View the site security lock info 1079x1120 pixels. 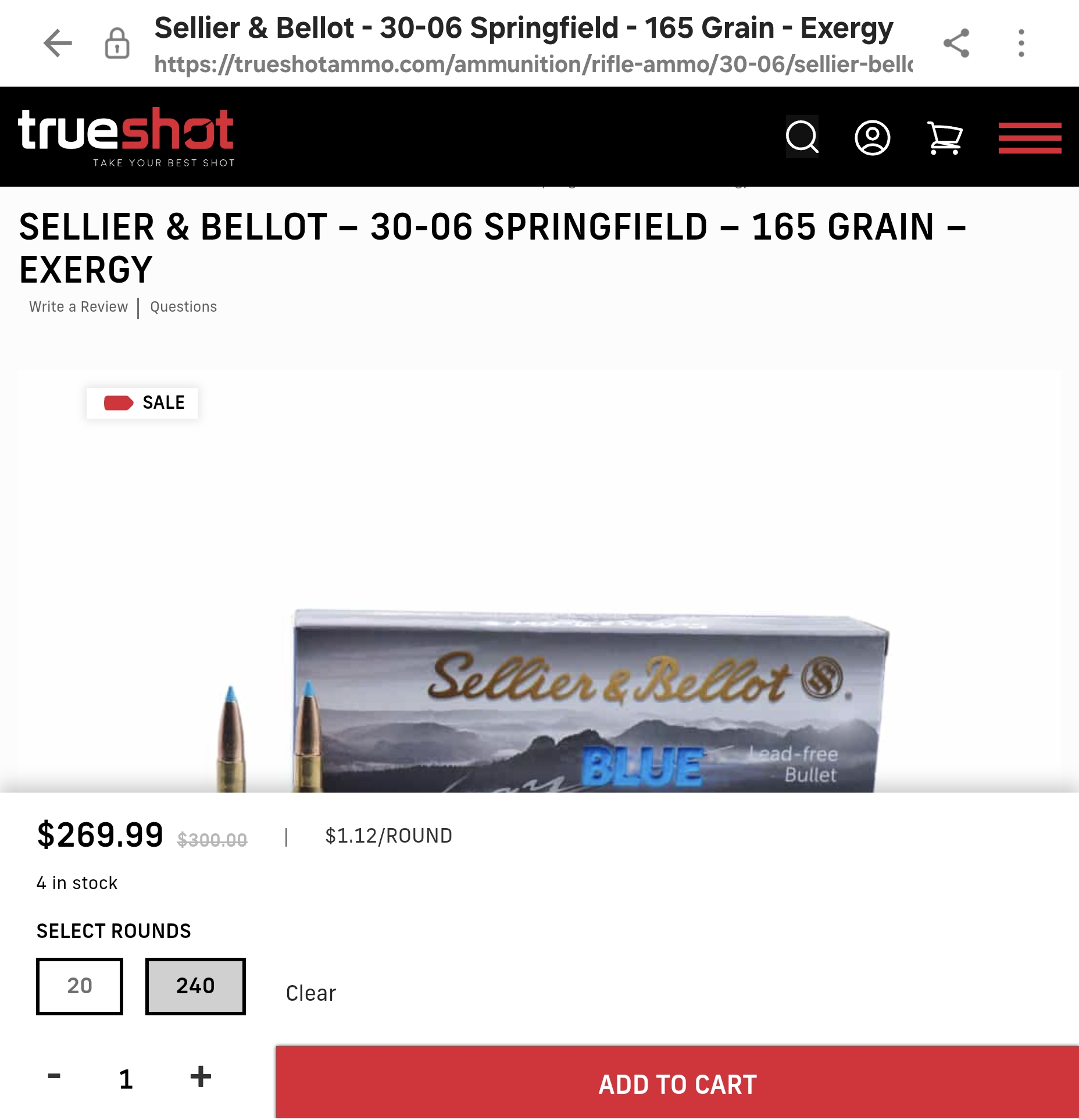click(117, 43)
